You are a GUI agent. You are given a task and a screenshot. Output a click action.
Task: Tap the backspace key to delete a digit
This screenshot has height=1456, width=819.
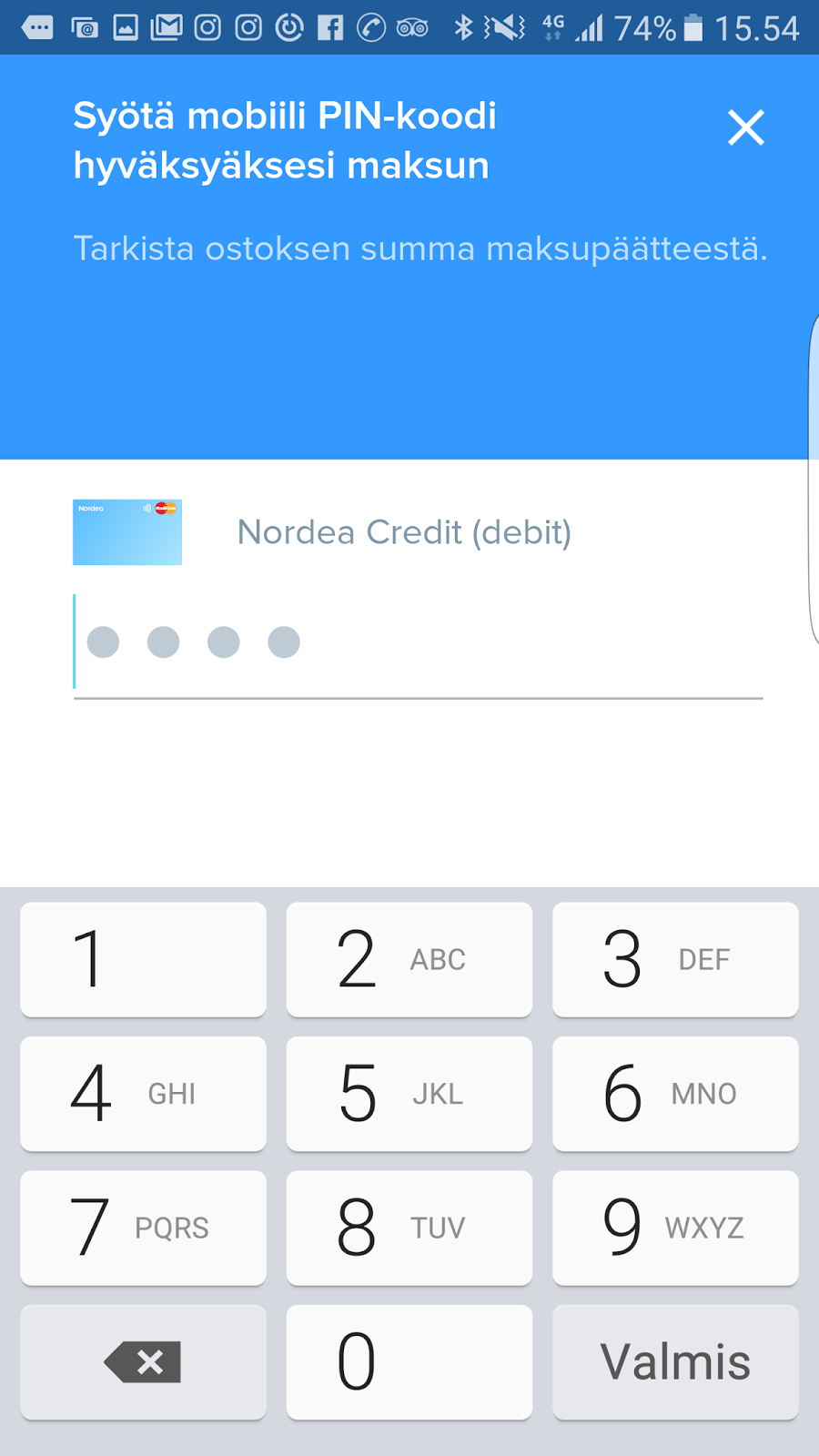[143, 1362]
